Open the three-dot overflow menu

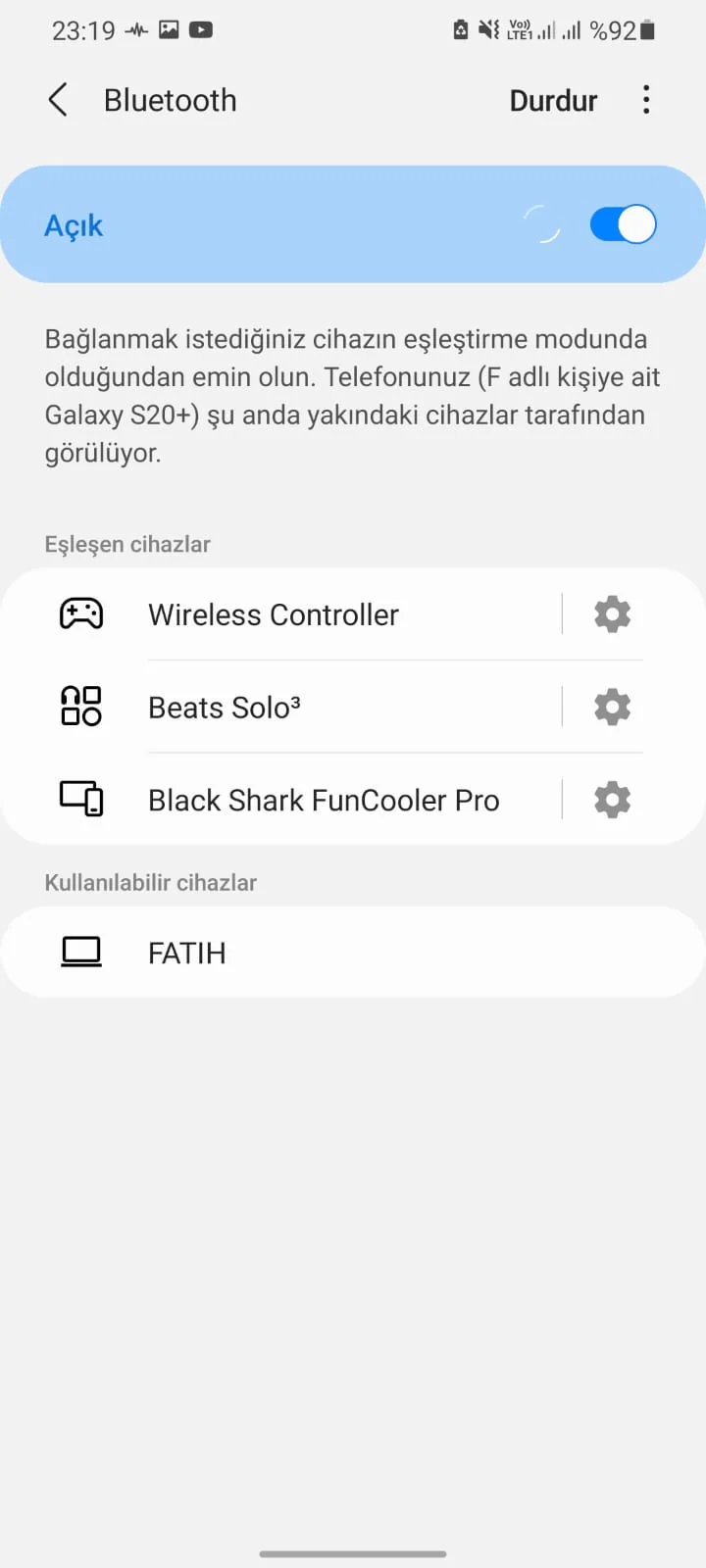pos(646,100)
